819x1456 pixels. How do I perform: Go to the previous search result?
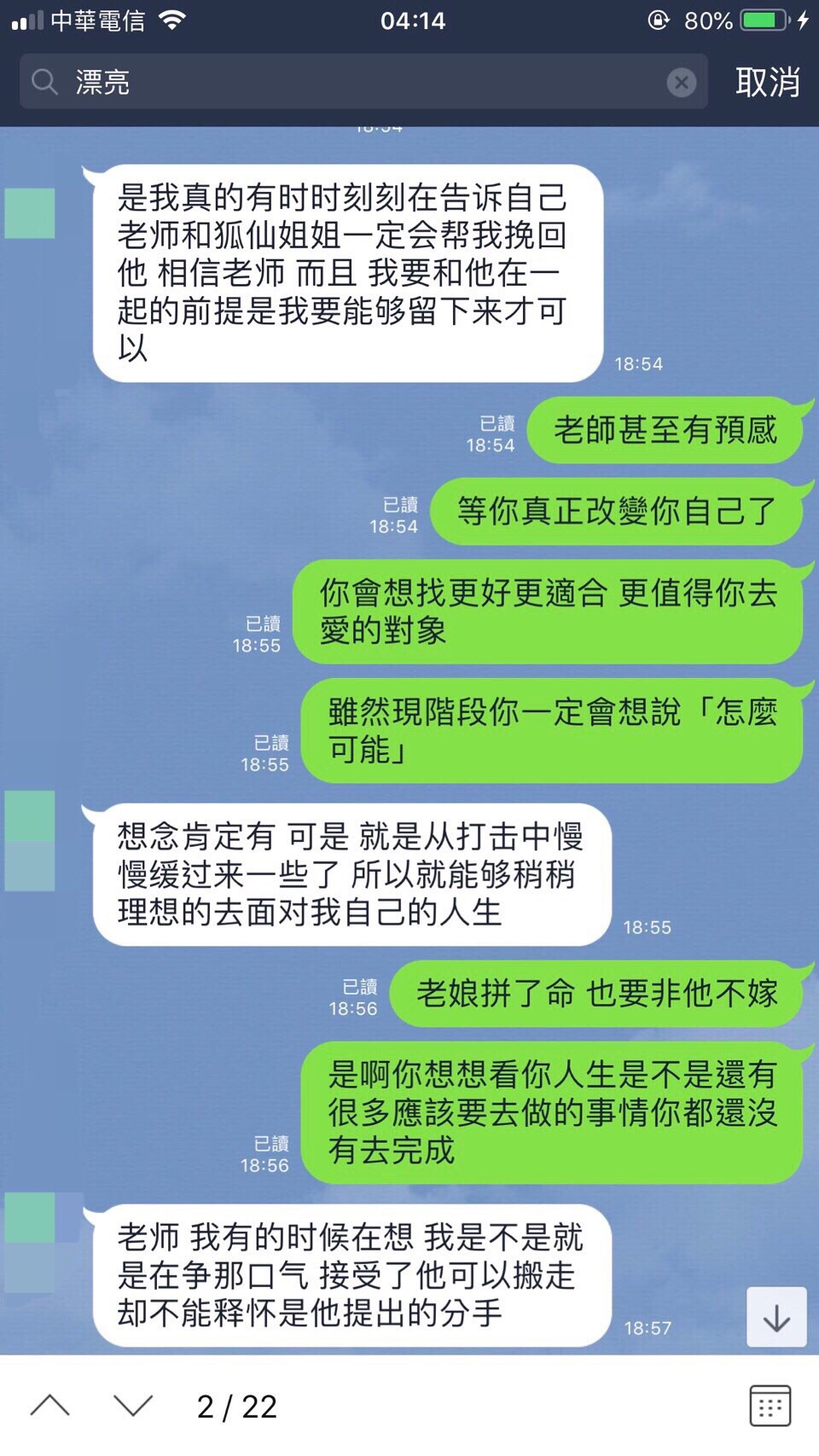(x=49, y=1406)
